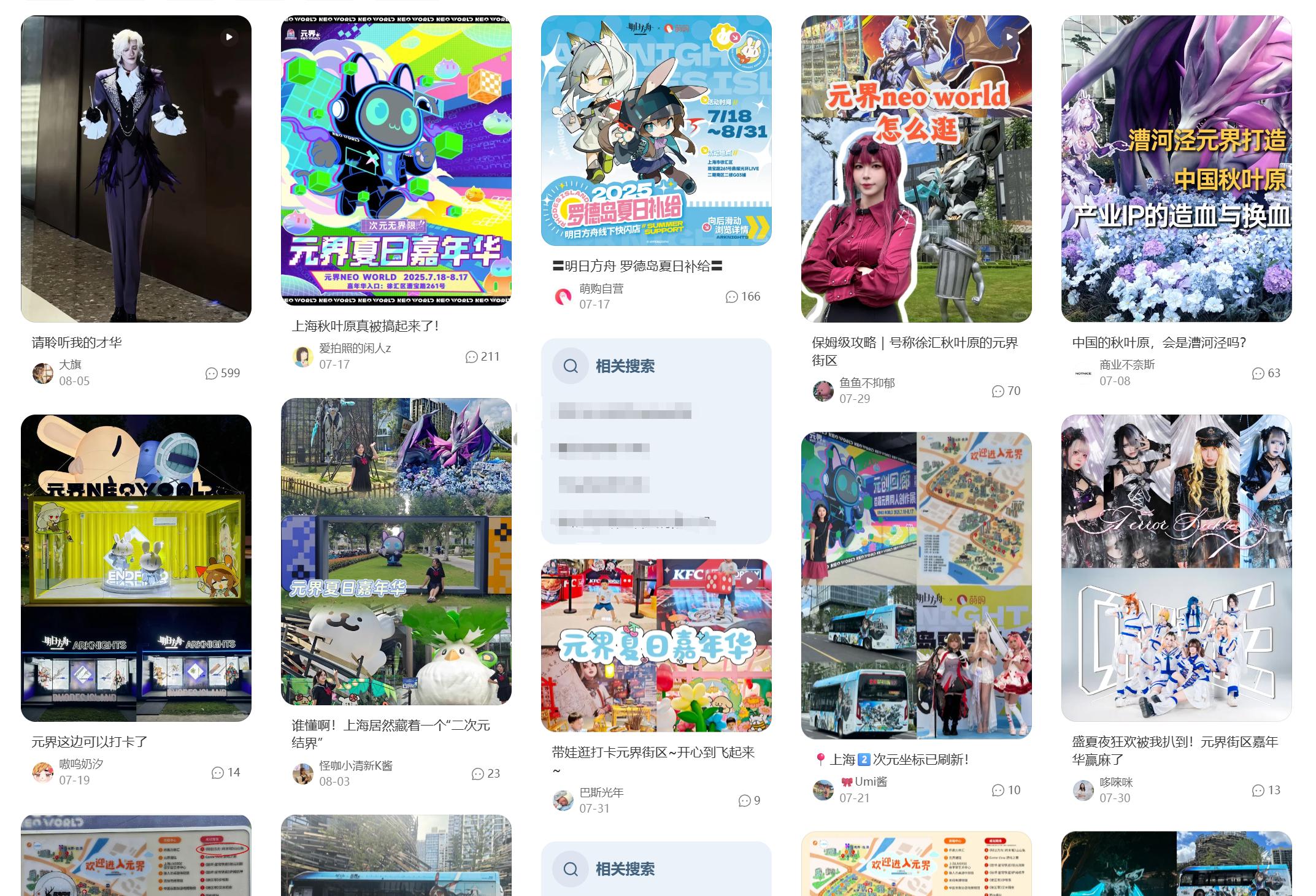Open the post 上海次元坐标已刷新

pos(916,585)
